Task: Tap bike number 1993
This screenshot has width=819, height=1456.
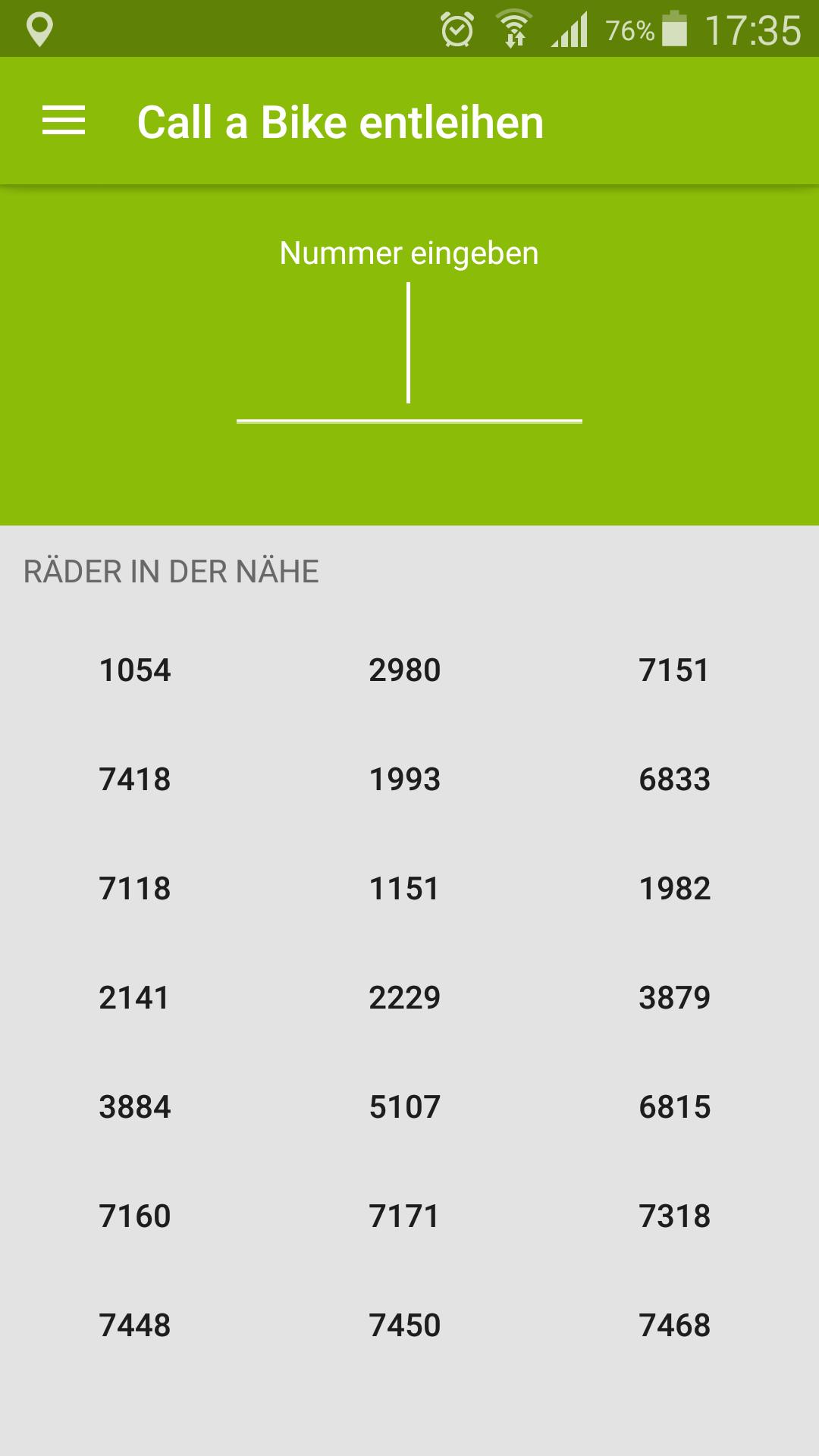Action: (x=405, y=780)
